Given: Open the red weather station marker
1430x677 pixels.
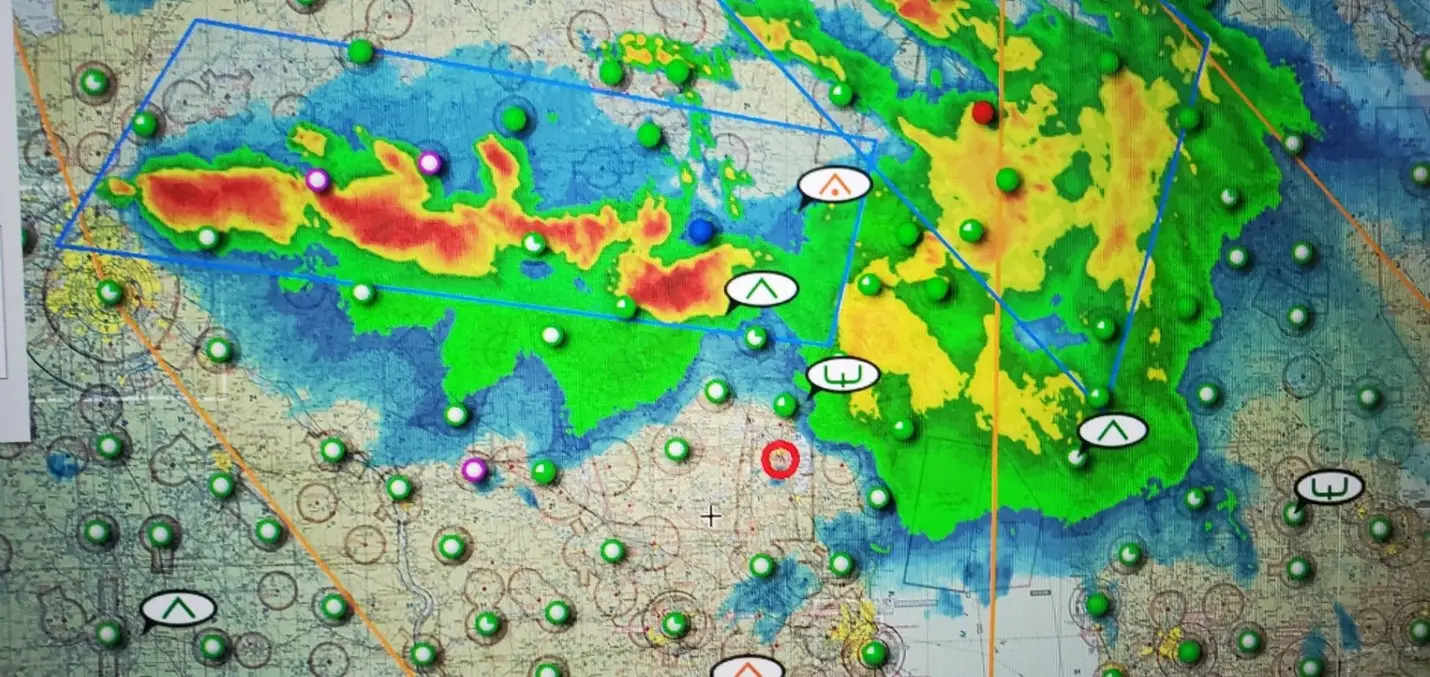Looking at the screenshot, I should (984, 112).
